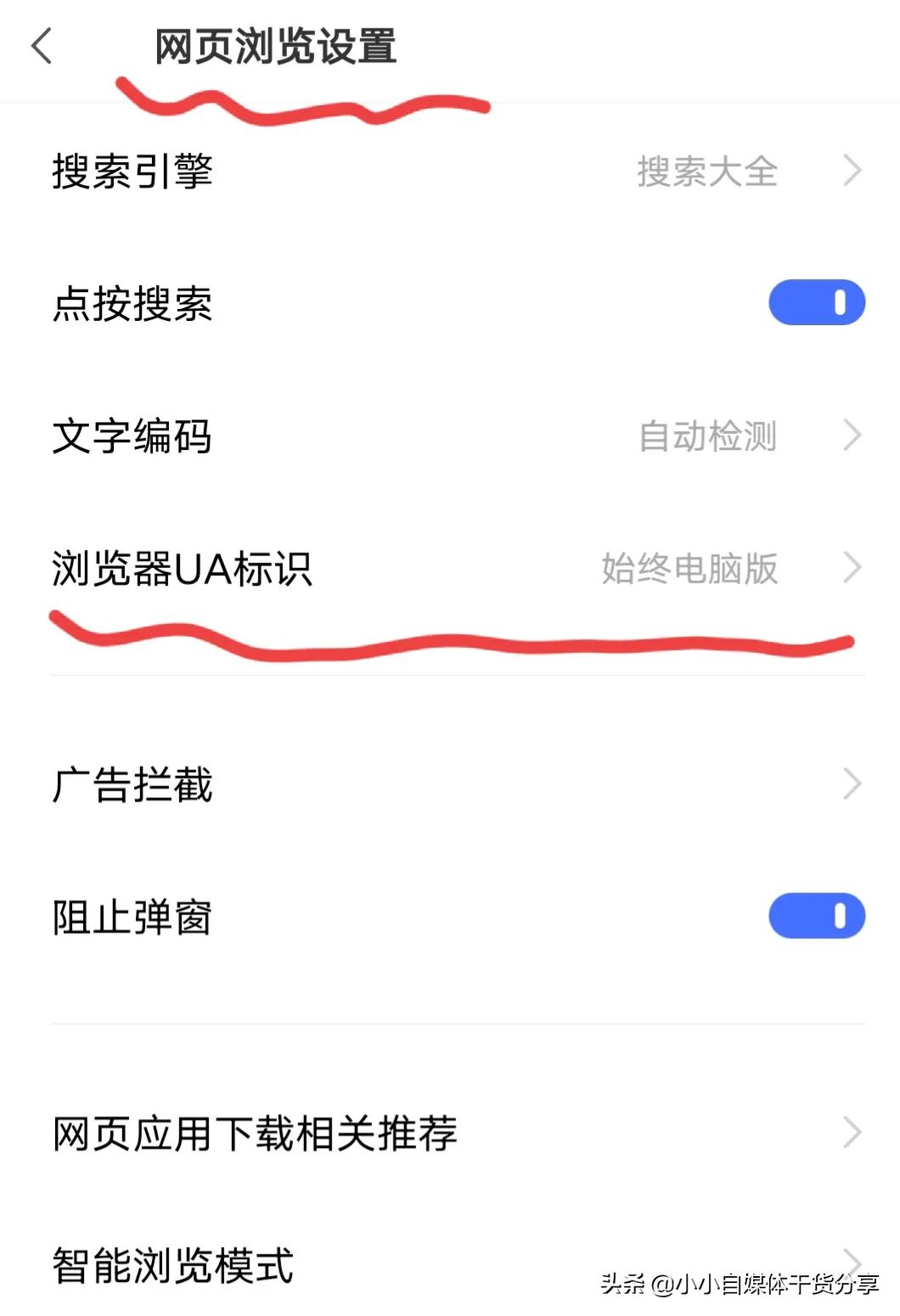Open the 自动检测 encoding selector
The height and width of the screenshot is (1316, 900).
709,437
